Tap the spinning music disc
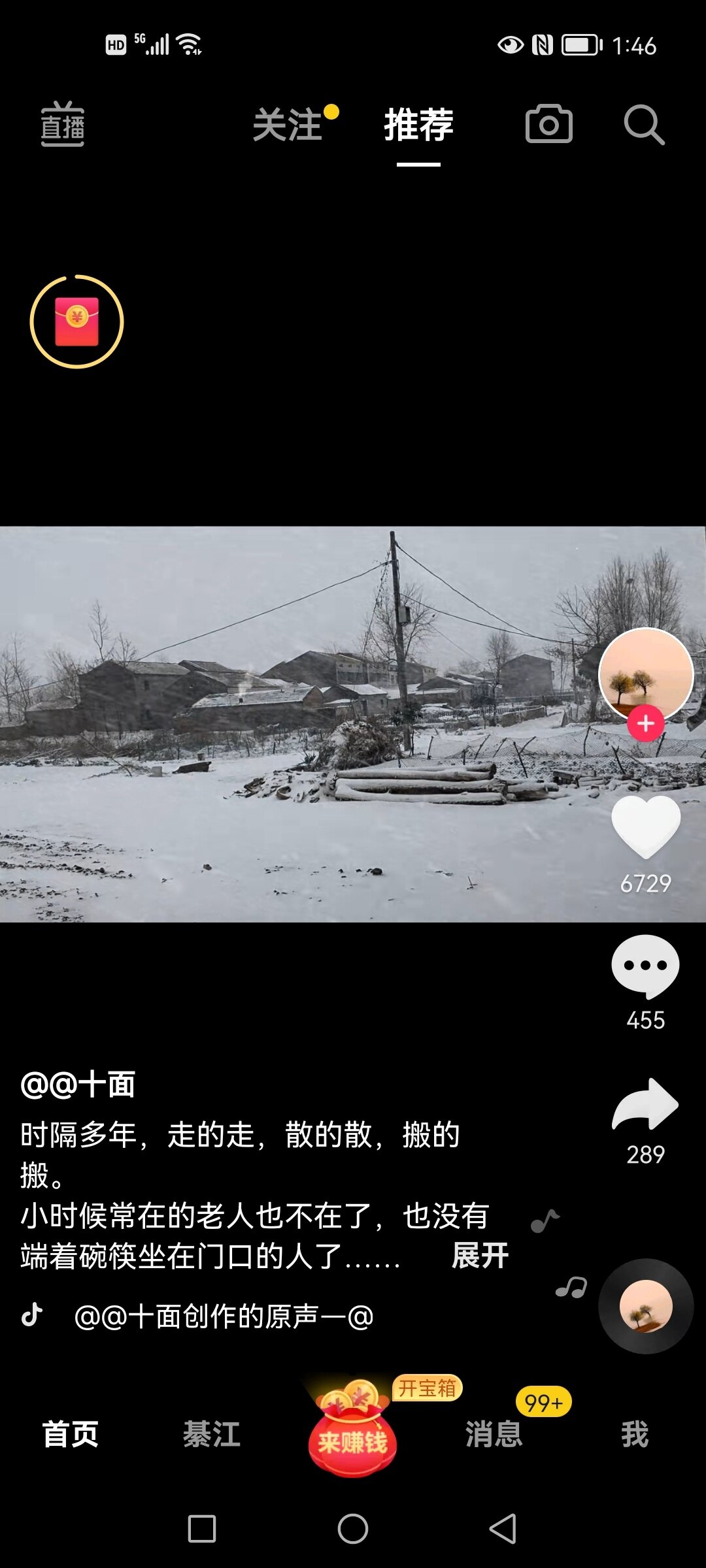The width and height of the screenshot is (706, 1568). pos(646,1307)
